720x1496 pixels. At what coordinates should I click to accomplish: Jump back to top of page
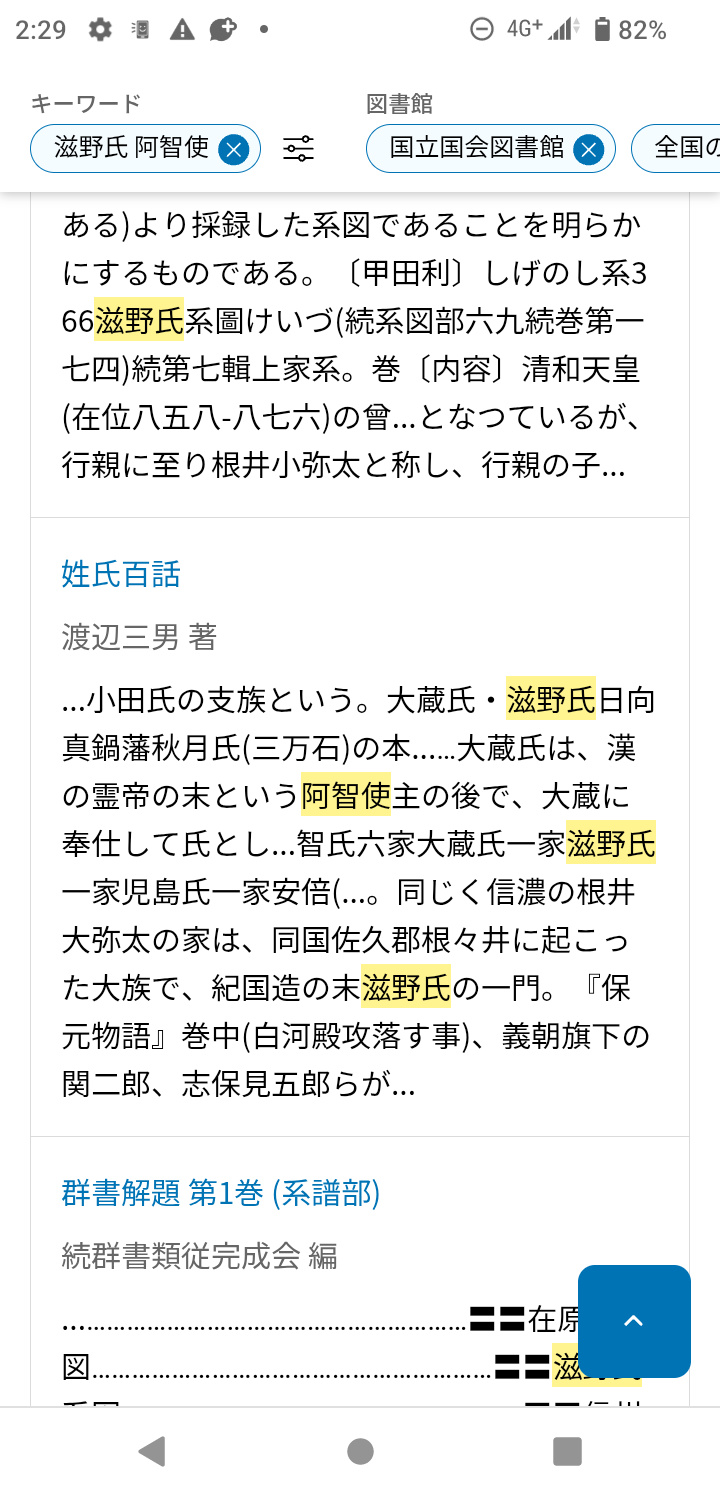click(x=634, y=1321)
